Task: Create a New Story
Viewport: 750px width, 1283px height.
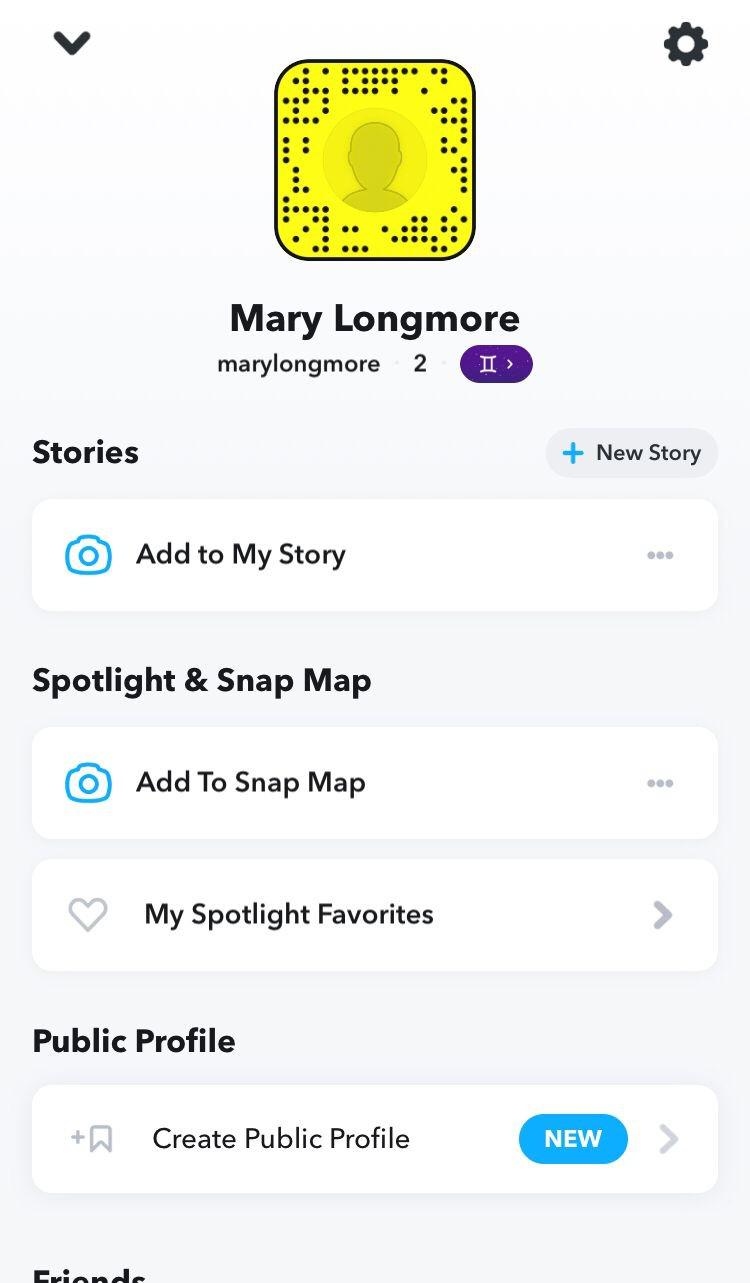Action: click(x=632, y=453)
